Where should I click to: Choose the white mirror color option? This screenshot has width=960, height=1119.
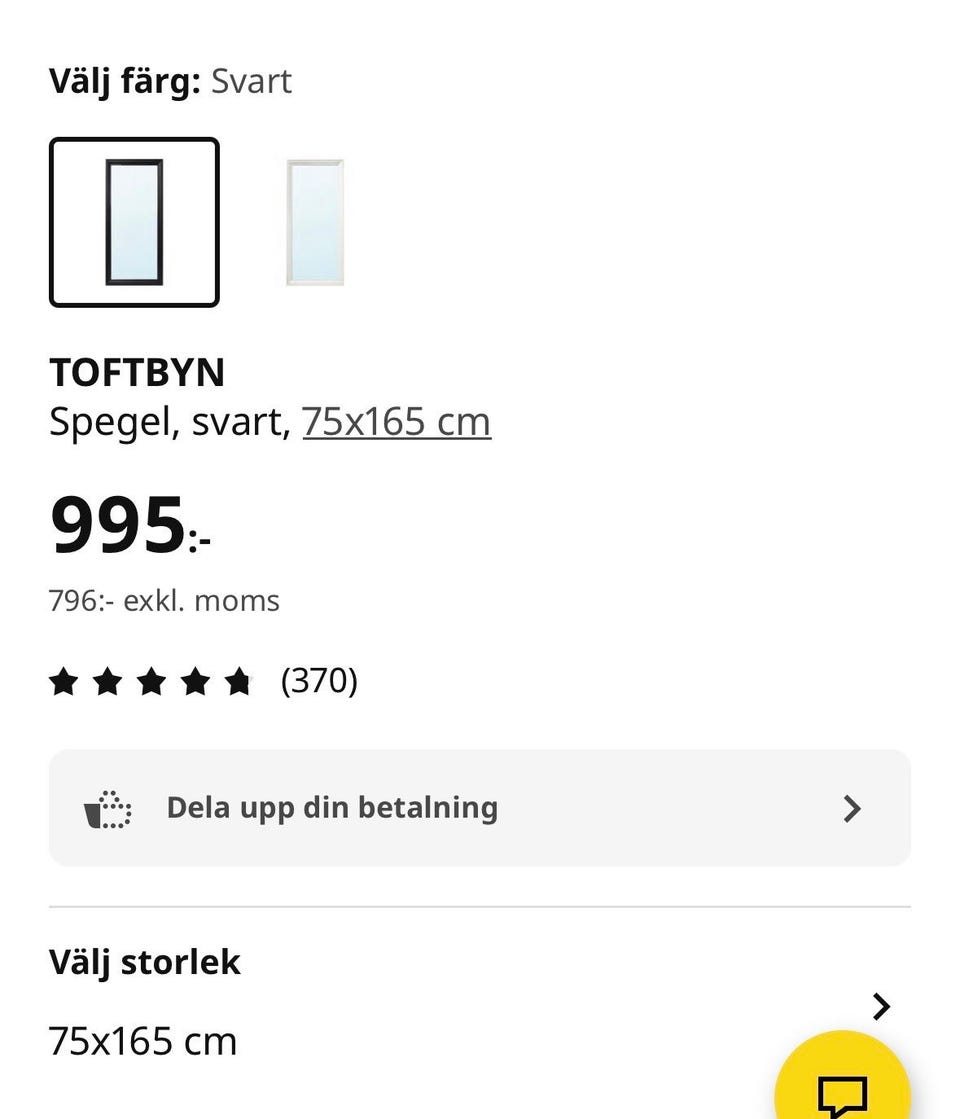tap(315, 222)
